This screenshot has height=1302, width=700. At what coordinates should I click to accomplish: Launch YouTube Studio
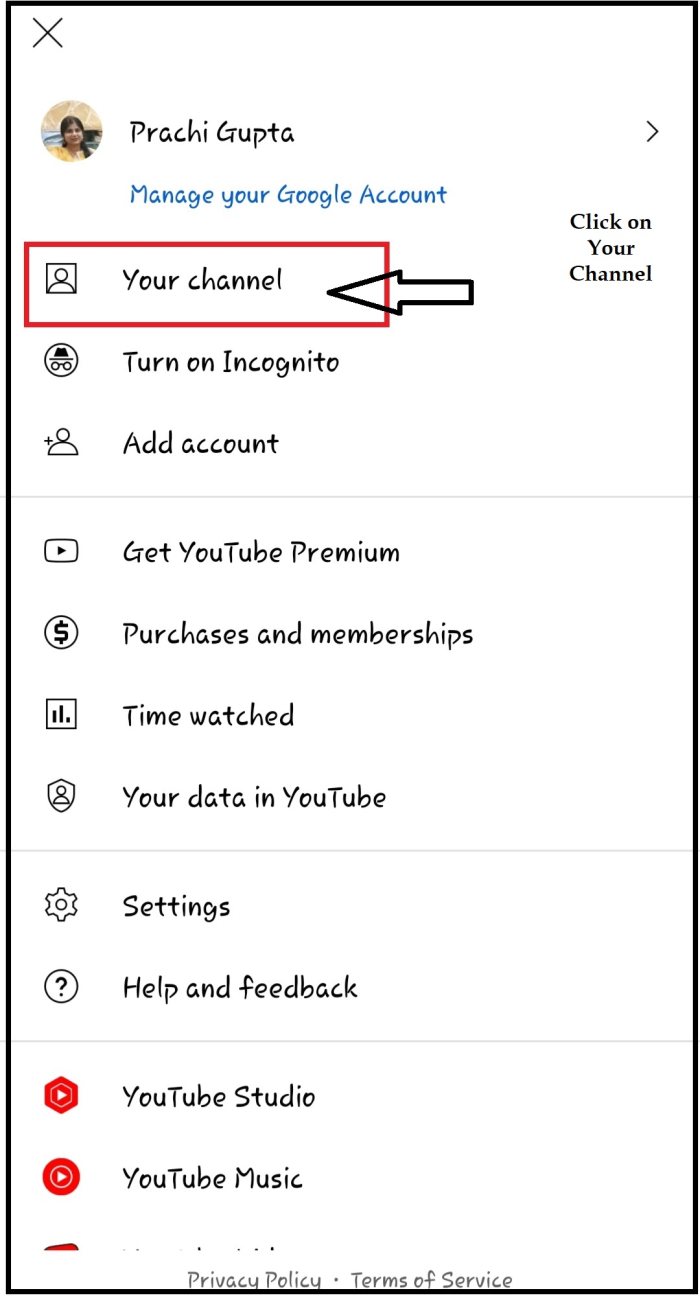point(218,1097)
